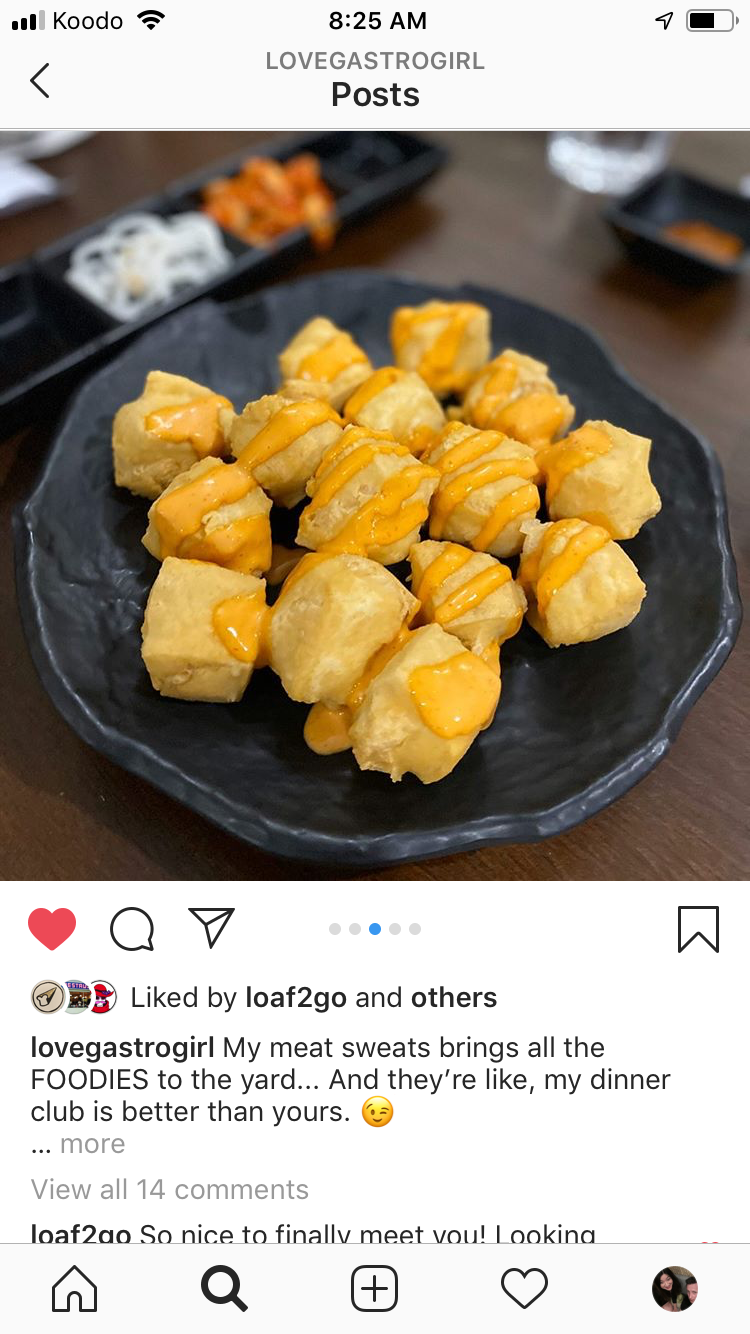Tap the liked-by avatars cluster
The height and width of the screenshot is (1334, 750).
coord(72,997)
